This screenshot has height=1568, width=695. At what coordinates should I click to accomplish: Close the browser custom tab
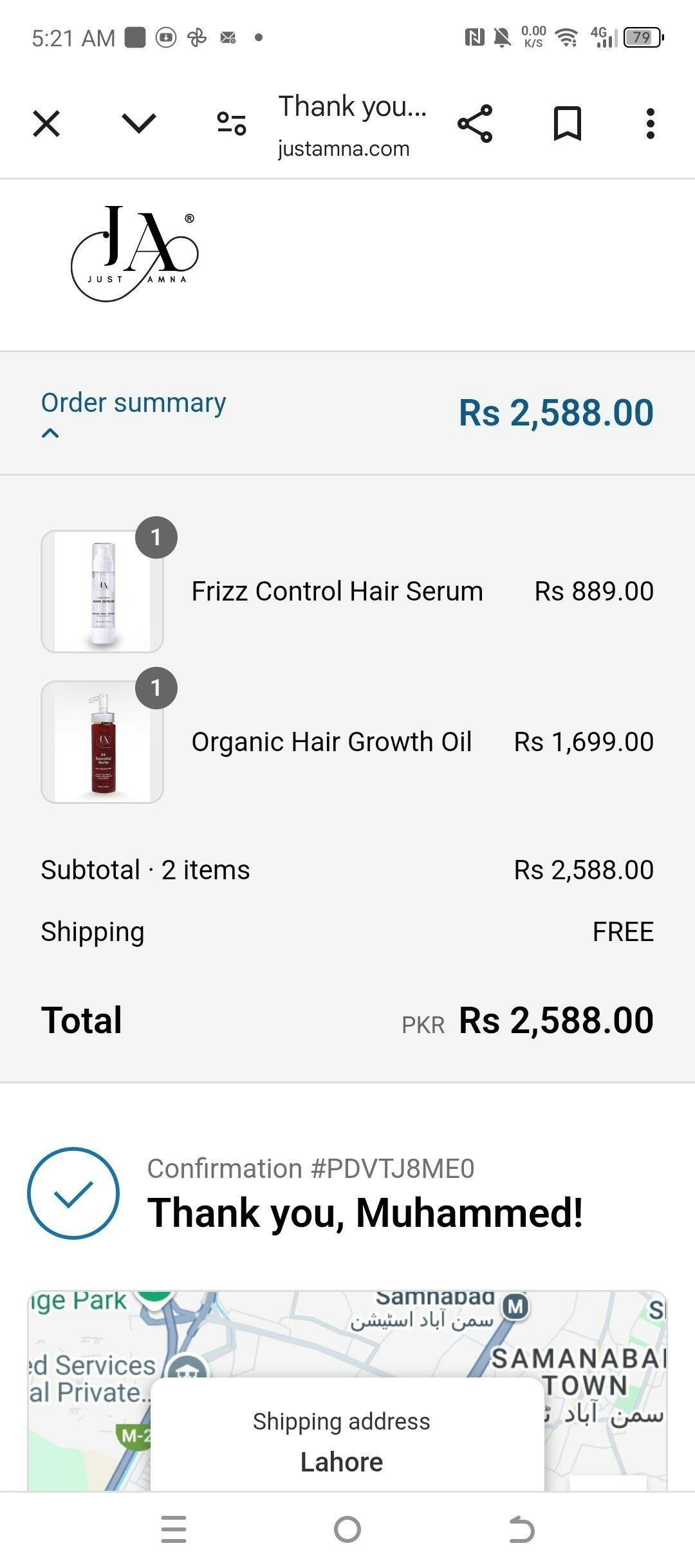46,124
